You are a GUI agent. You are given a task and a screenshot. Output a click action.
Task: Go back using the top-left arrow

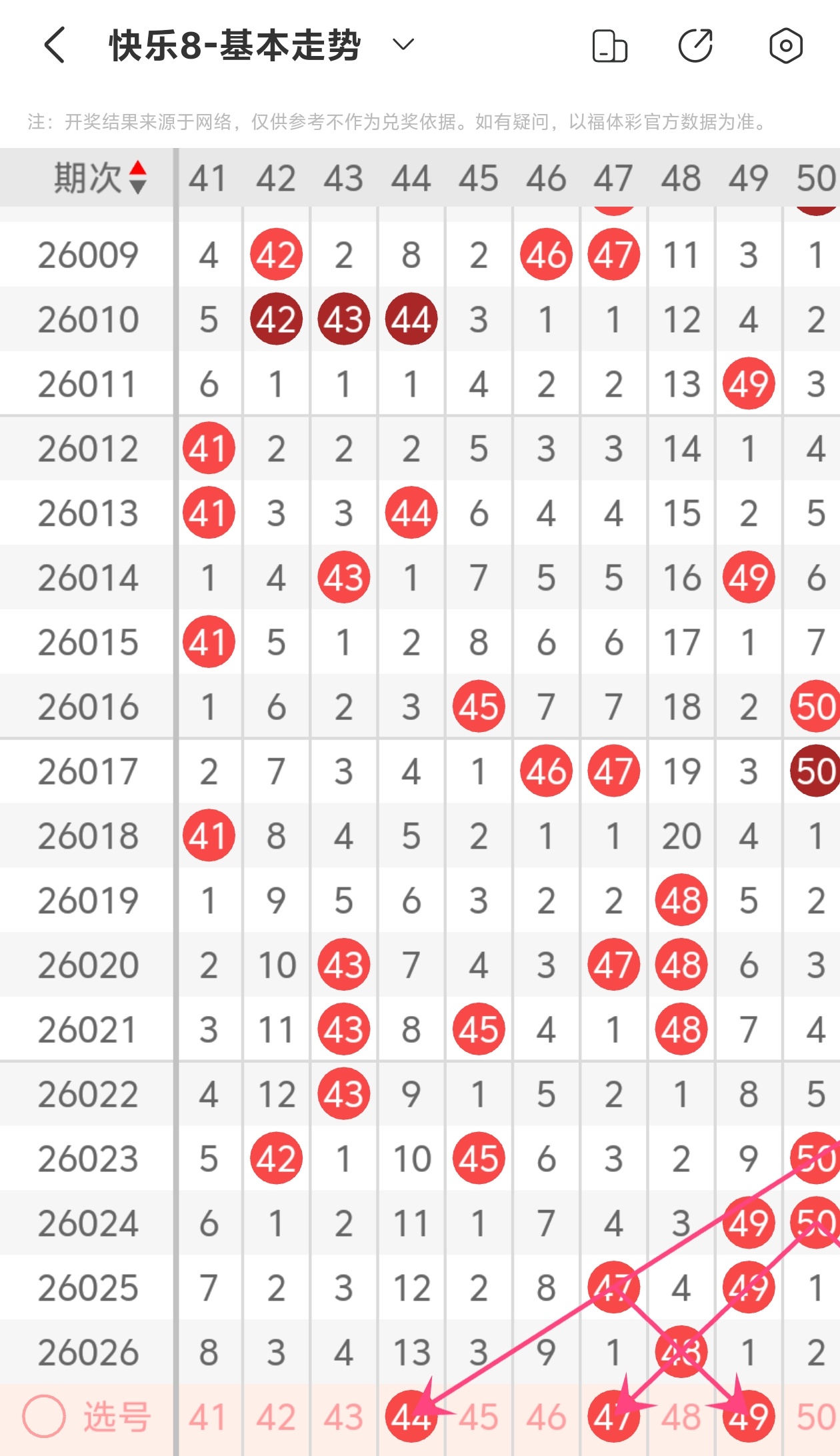(55, 45)
